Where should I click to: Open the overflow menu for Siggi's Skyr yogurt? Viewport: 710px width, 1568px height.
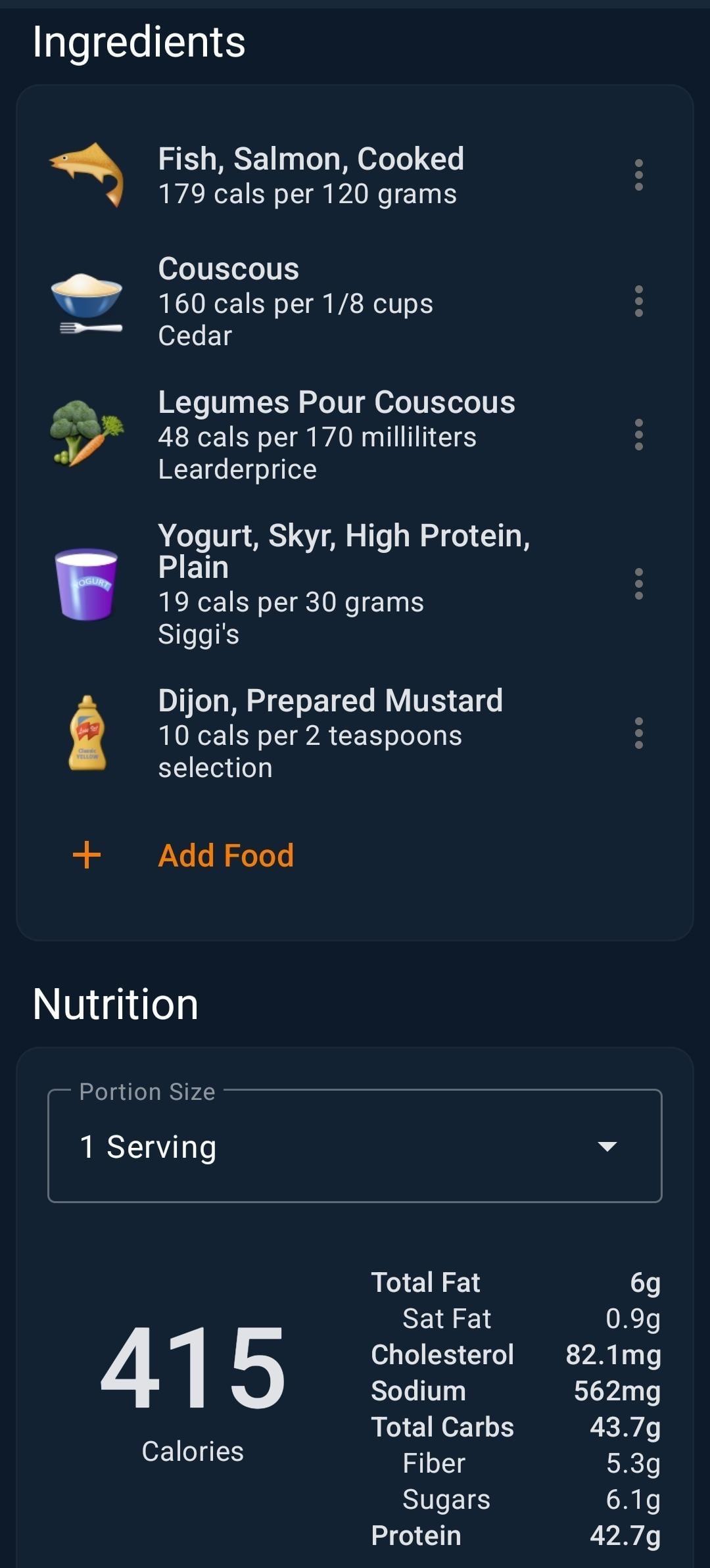click(x=638, y=584)
